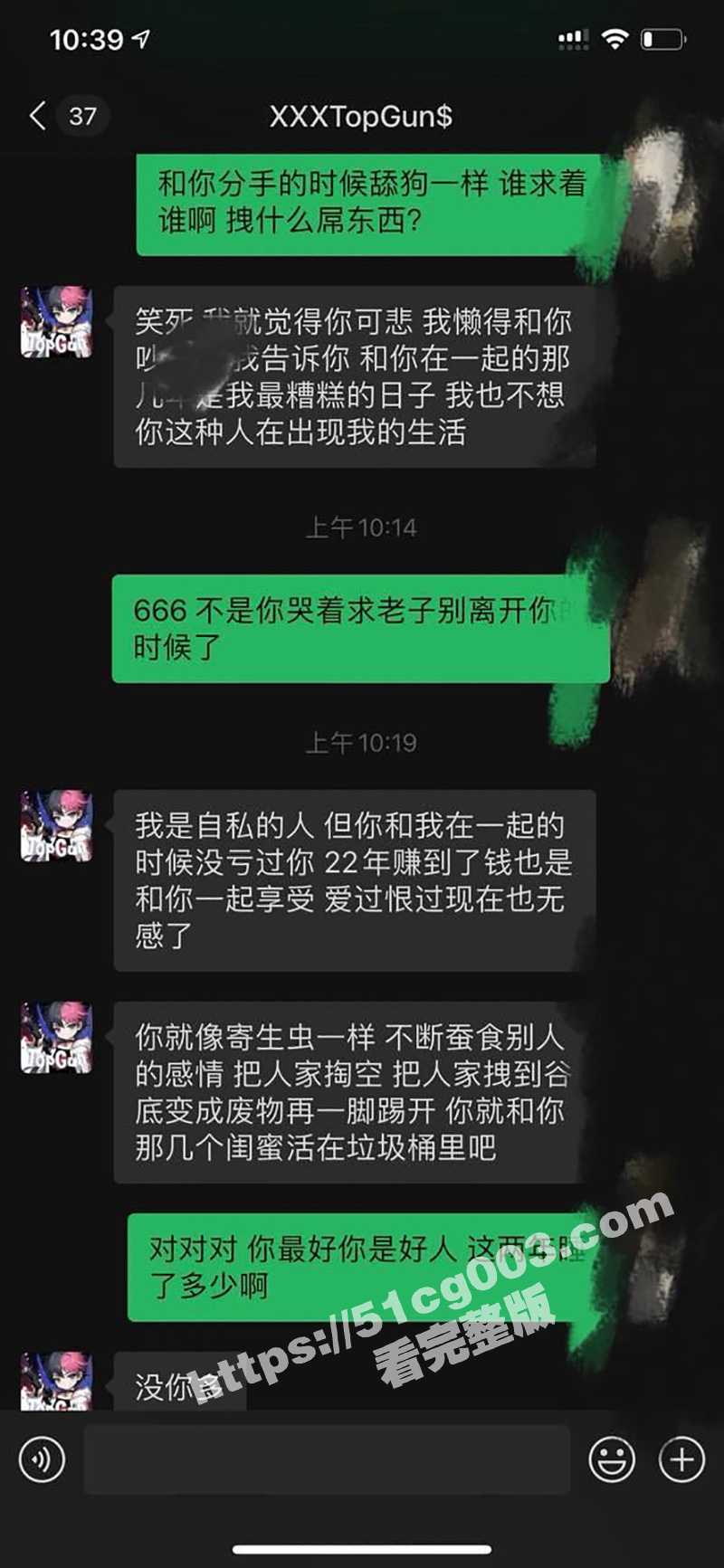Focus the message text field
The width and height of the screenshot is (724, 1568).
click(327, 1459)
